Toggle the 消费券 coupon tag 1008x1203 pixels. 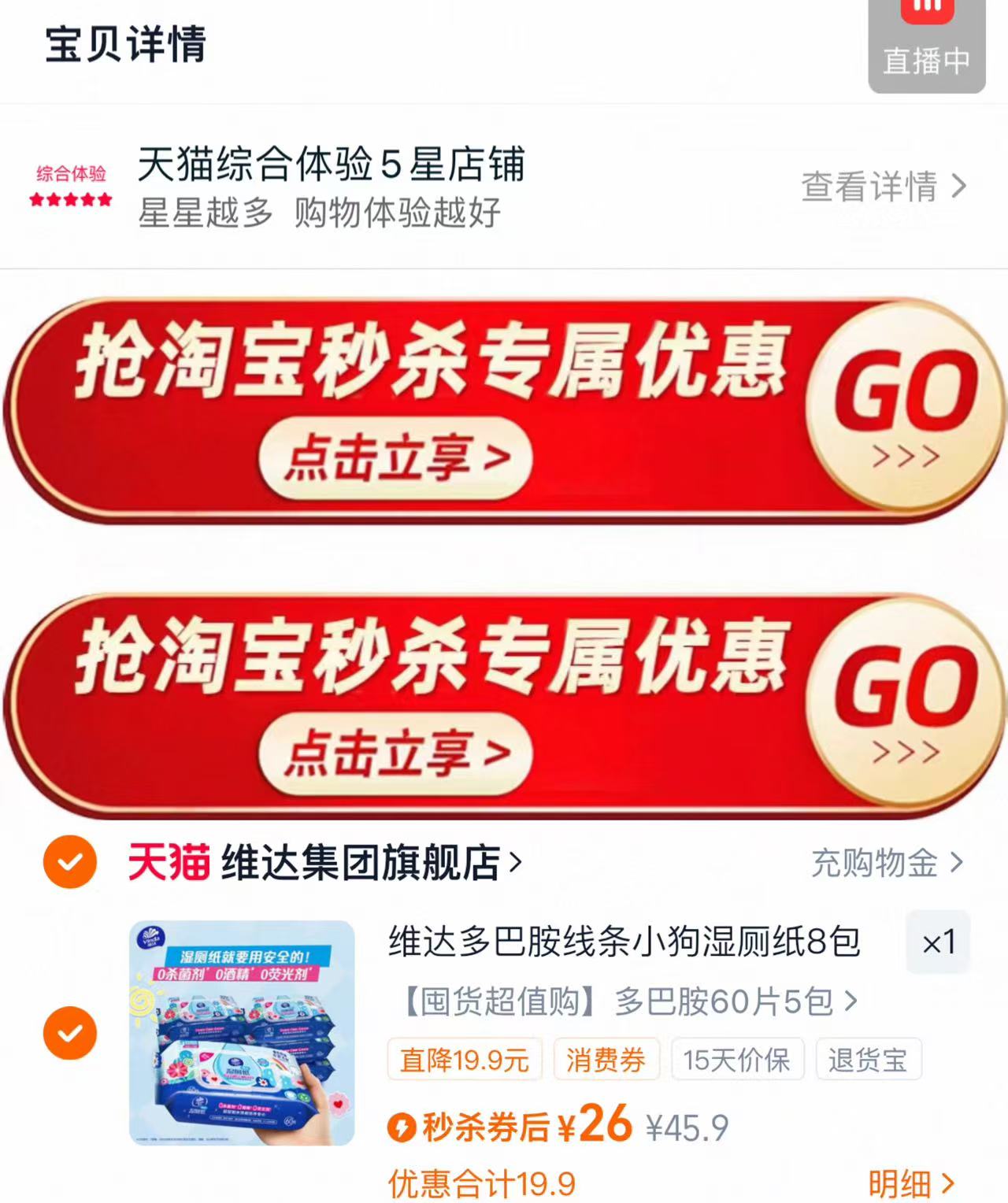[607, 1061]
